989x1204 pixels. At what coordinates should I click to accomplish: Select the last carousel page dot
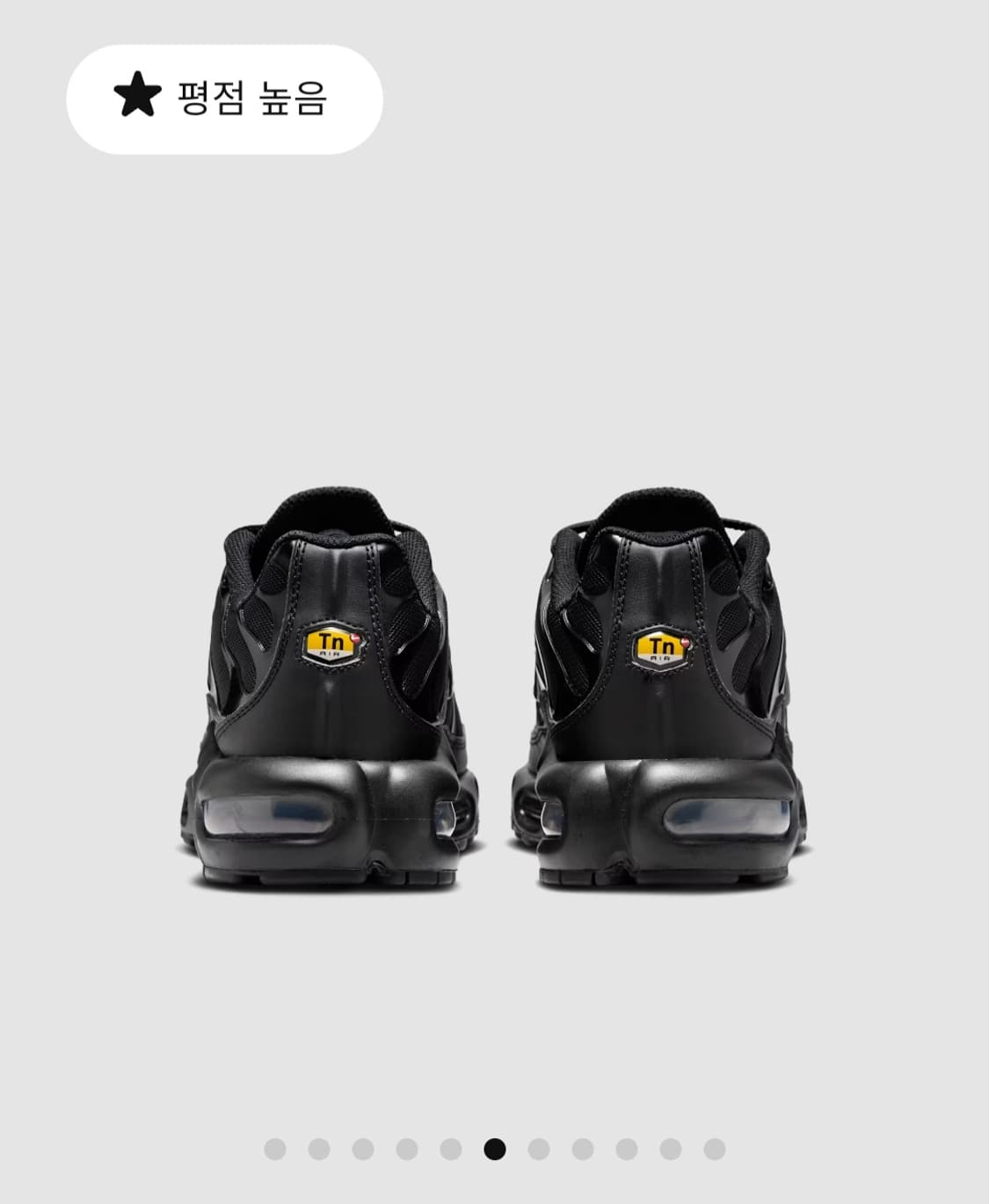click(714, 1149)
